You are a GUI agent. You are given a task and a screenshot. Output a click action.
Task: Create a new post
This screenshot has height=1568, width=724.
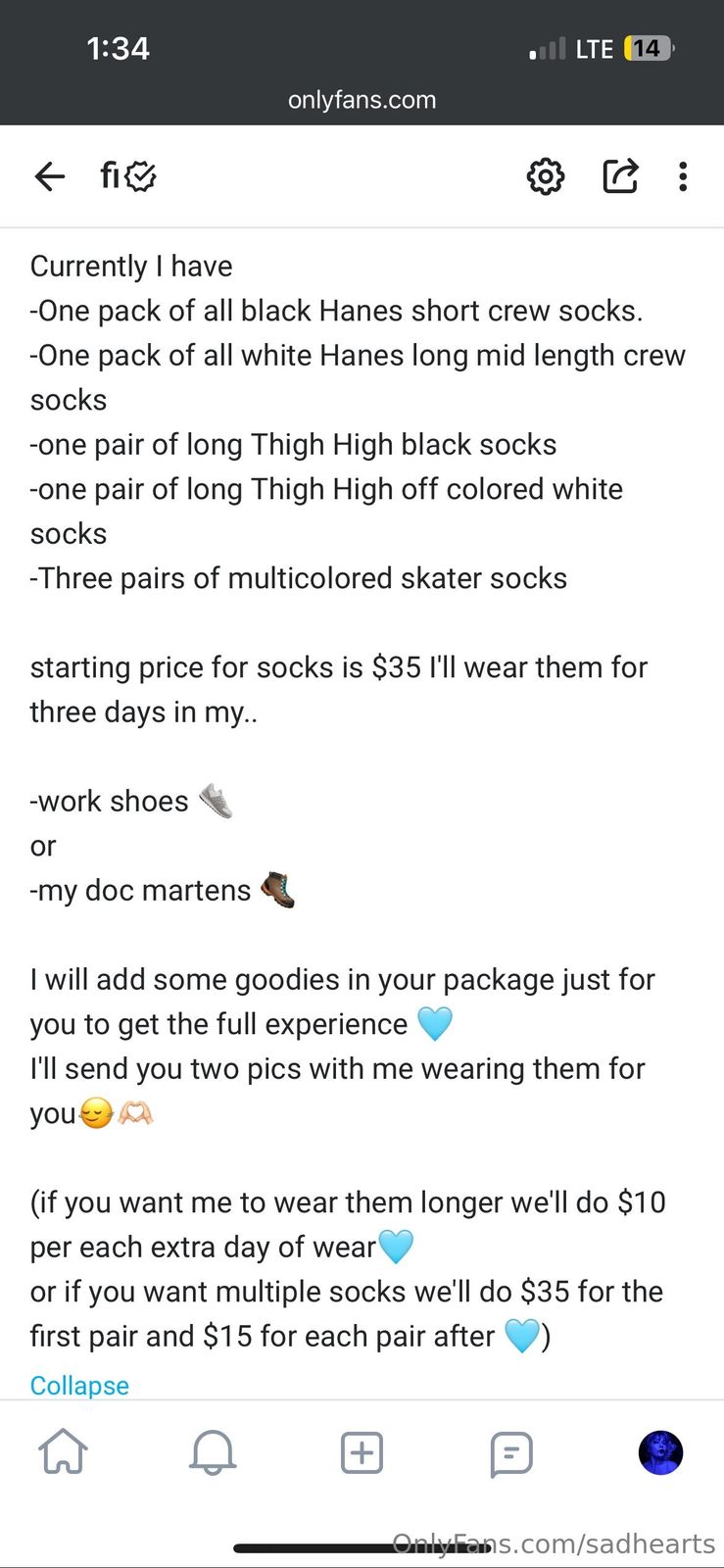[x=362, y=1451]
